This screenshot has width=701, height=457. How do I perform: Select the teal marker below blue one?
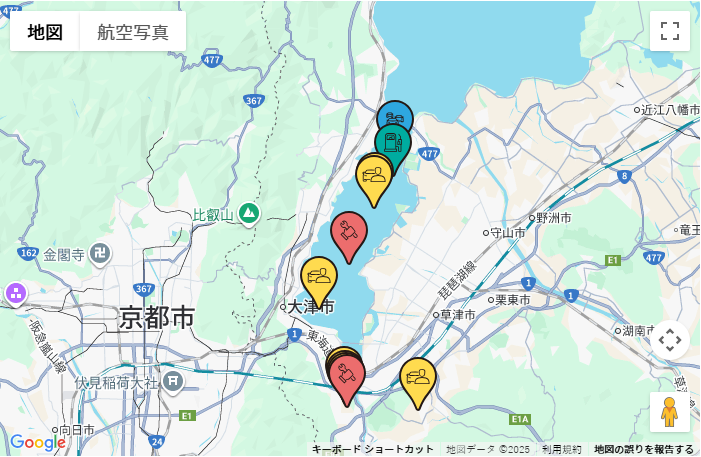pos(392,145)
